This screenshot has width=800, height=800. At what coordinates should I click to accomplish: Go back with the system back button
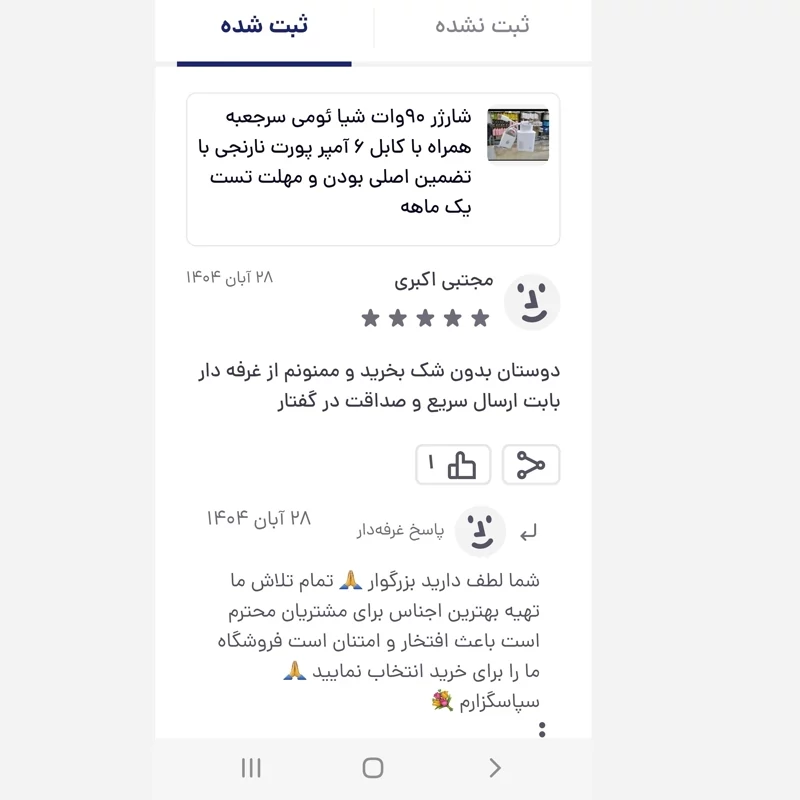click(495, 768)
